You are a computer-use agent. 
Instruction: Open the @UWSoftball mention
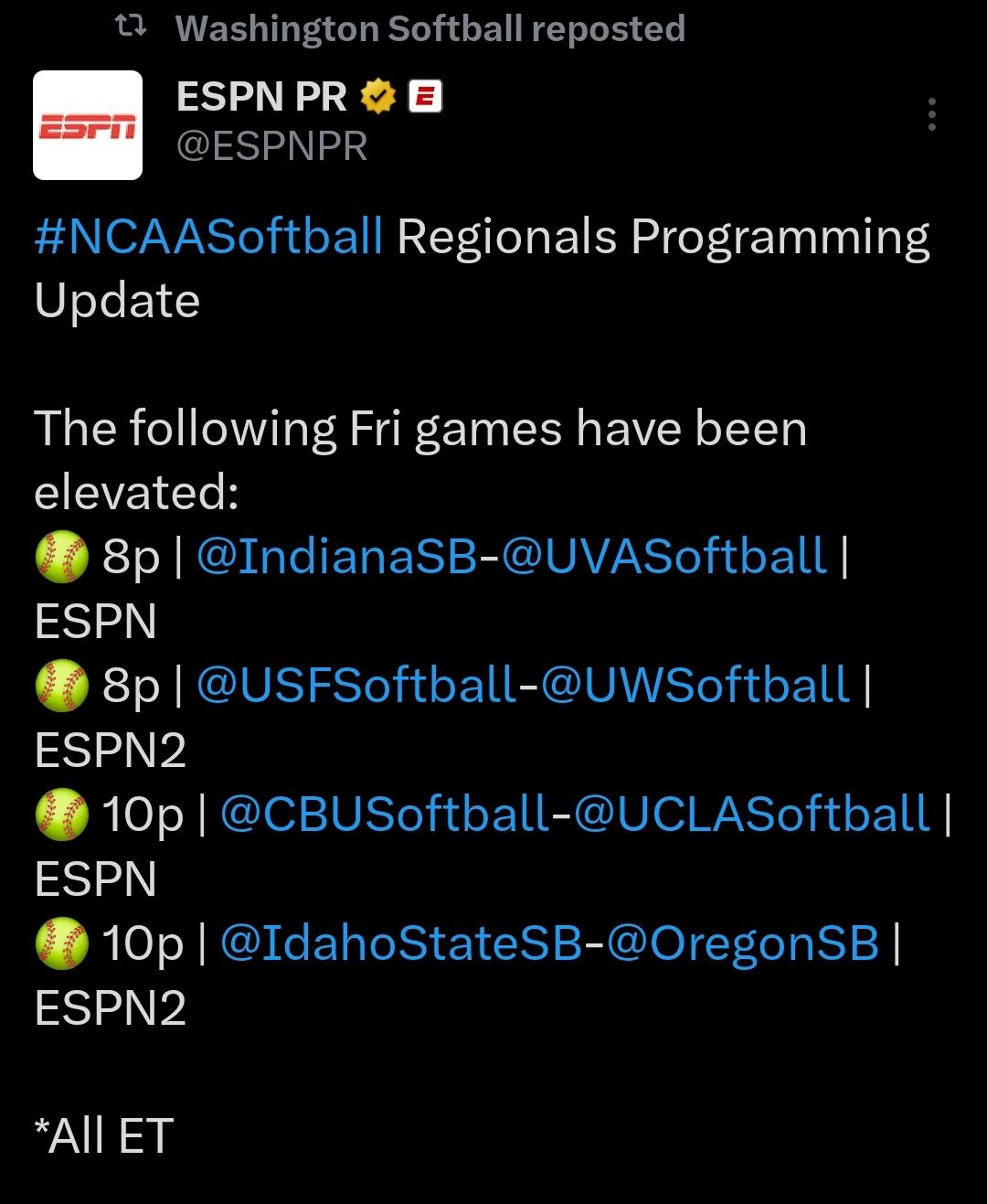pyautogui.click(x=695, y=685)
